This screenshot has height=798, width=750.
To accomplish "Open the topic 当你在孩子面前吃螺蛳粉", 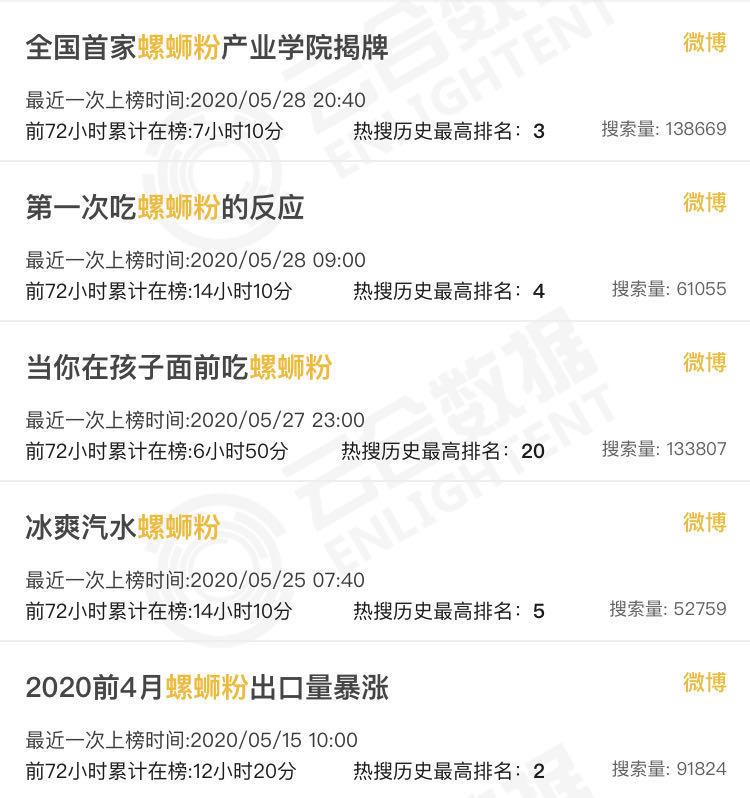I will [180, 365].
